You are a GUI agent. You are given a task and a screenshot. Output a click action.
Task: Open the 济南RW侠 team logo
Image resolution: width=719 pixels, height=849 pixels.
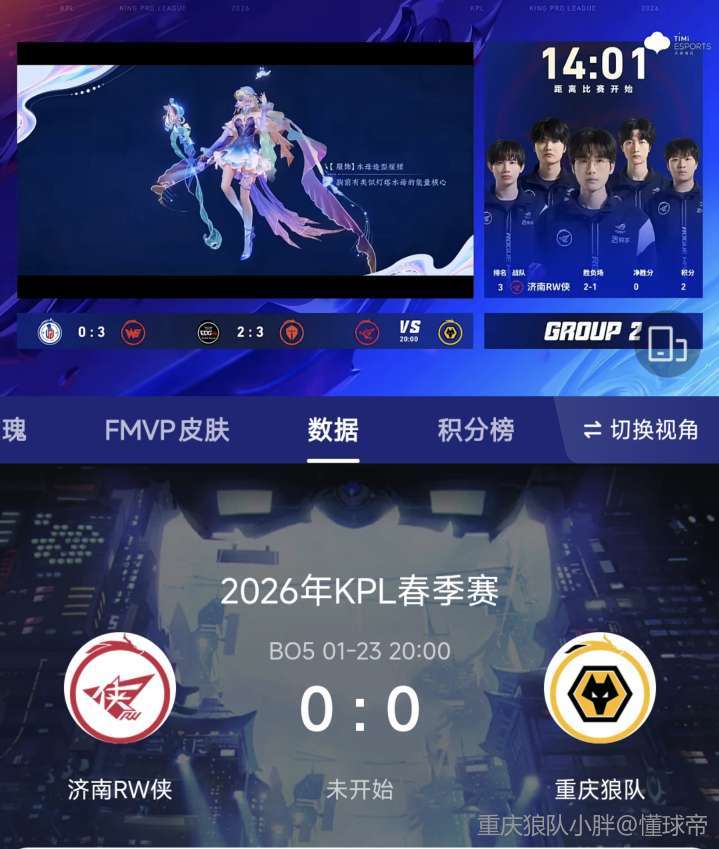click(x=120, y=689)
